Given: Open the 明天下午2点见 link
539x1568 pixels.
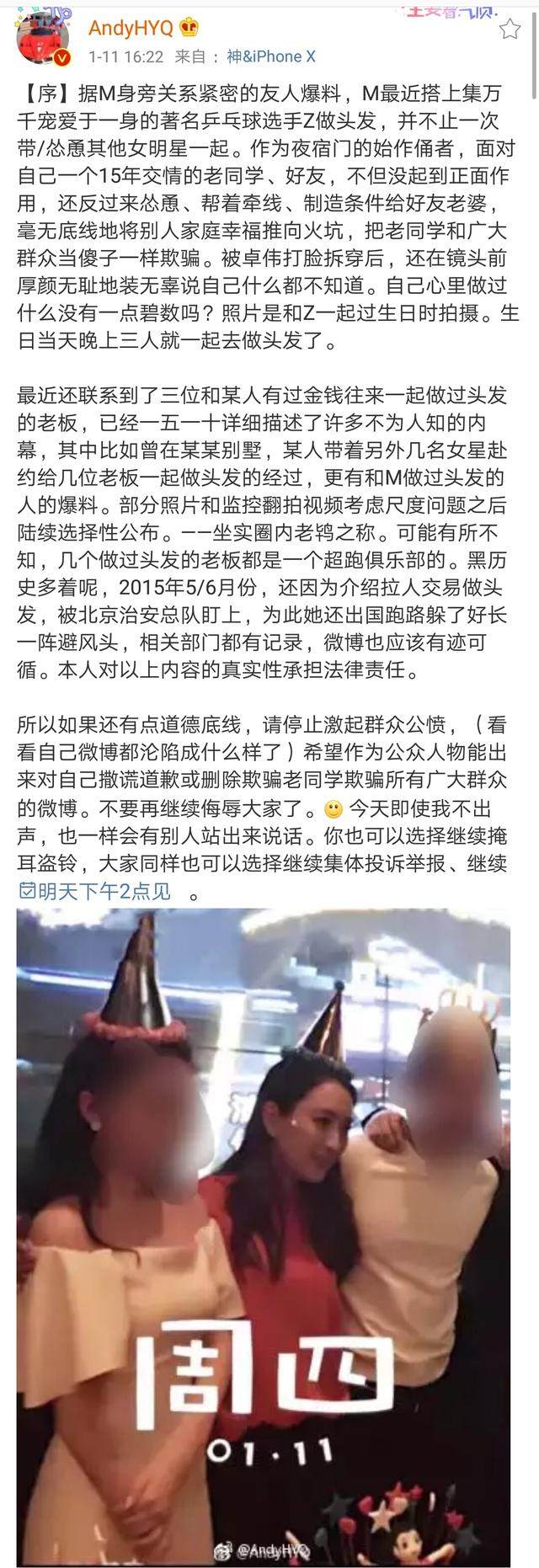Looking at the screenshot, I should (94, 892).
